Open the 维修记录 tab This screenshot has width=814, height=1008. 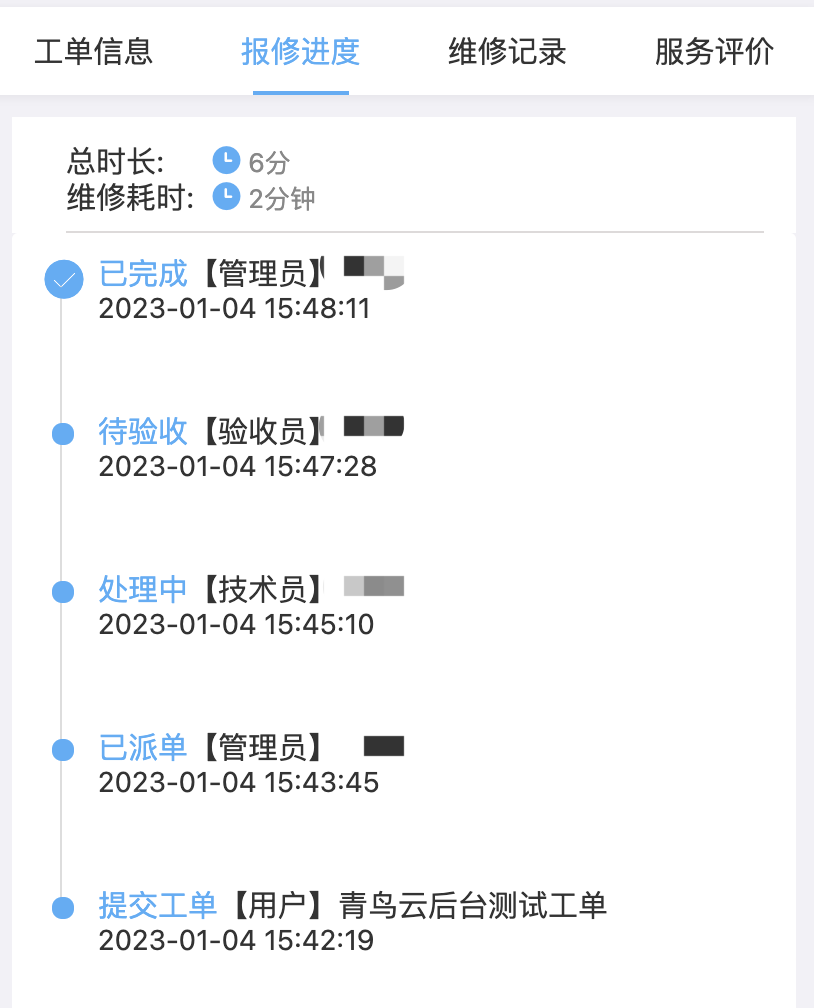click(507, 52)
